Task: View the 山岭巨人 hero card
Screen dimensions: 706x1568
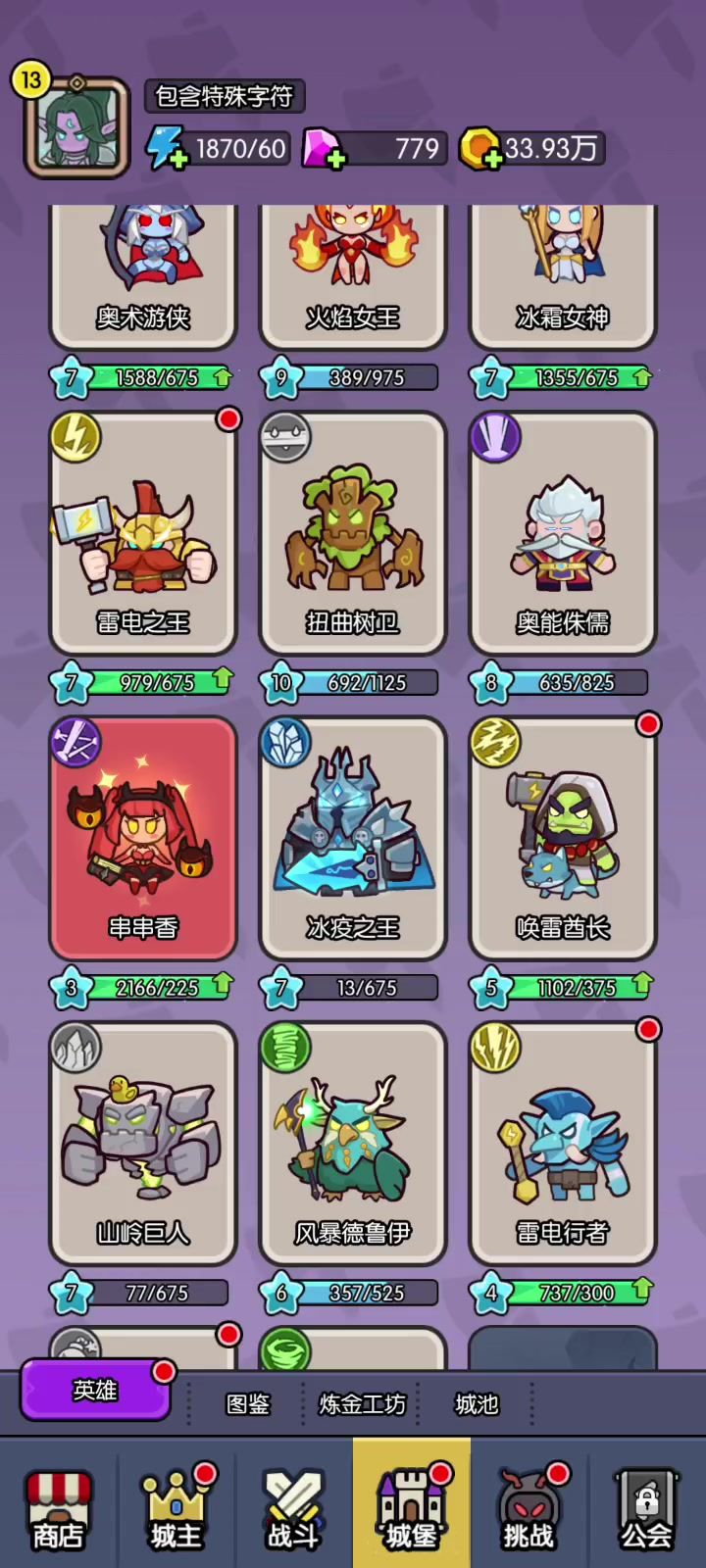Action: pyautogui.click(x=143, y=1144)
